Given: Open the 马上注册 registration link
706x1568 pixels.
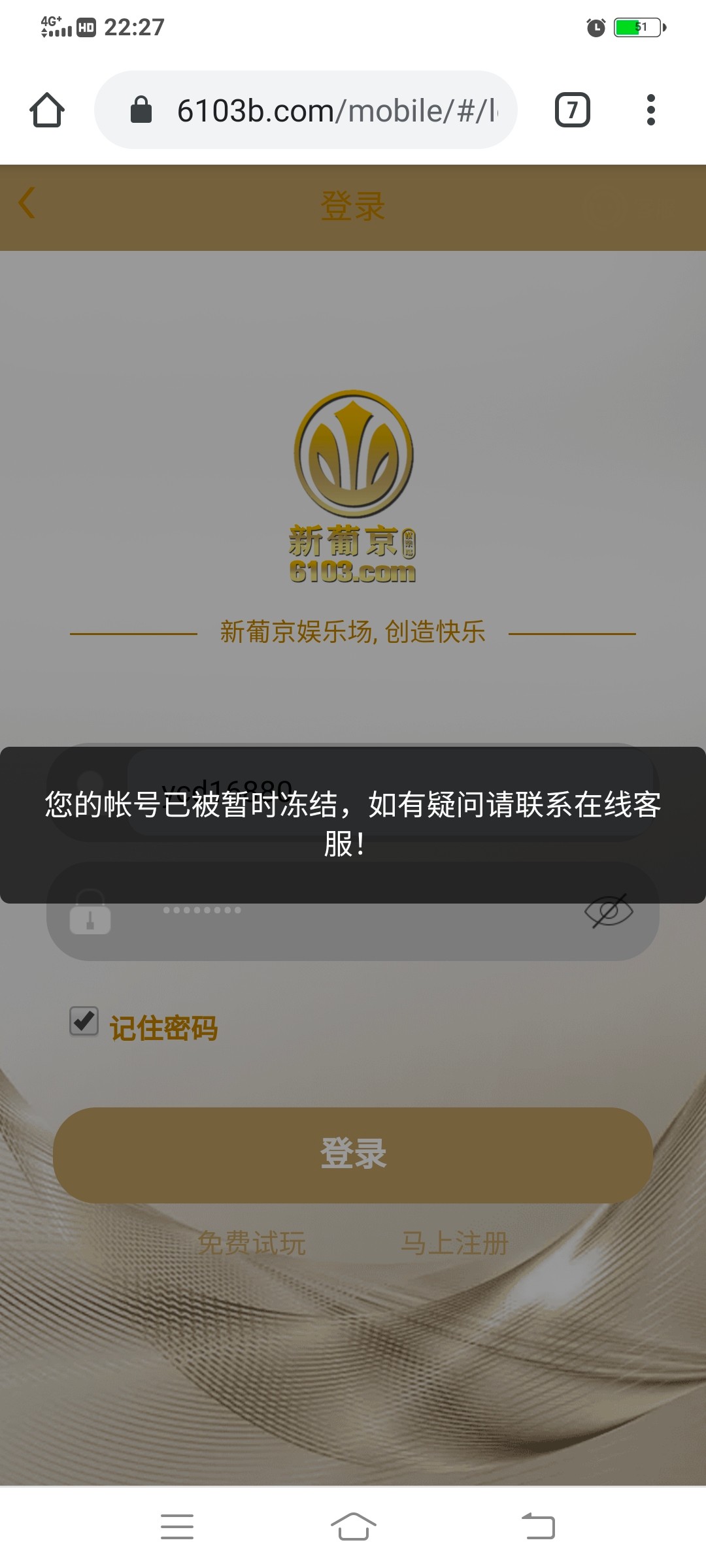Looking at the screenshot, I should pyautogui.click(x=456, y=1243).
